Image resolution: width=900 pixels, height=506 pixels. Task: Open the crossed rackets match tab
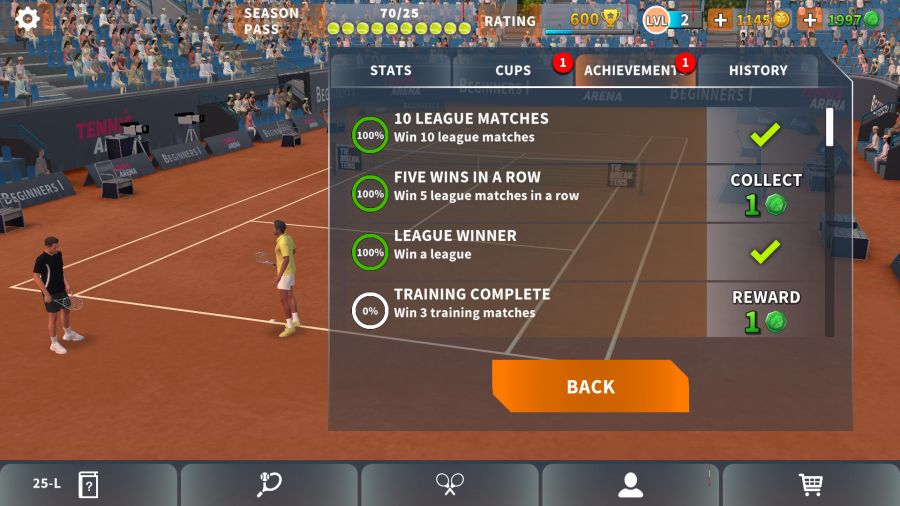[450, 484]
